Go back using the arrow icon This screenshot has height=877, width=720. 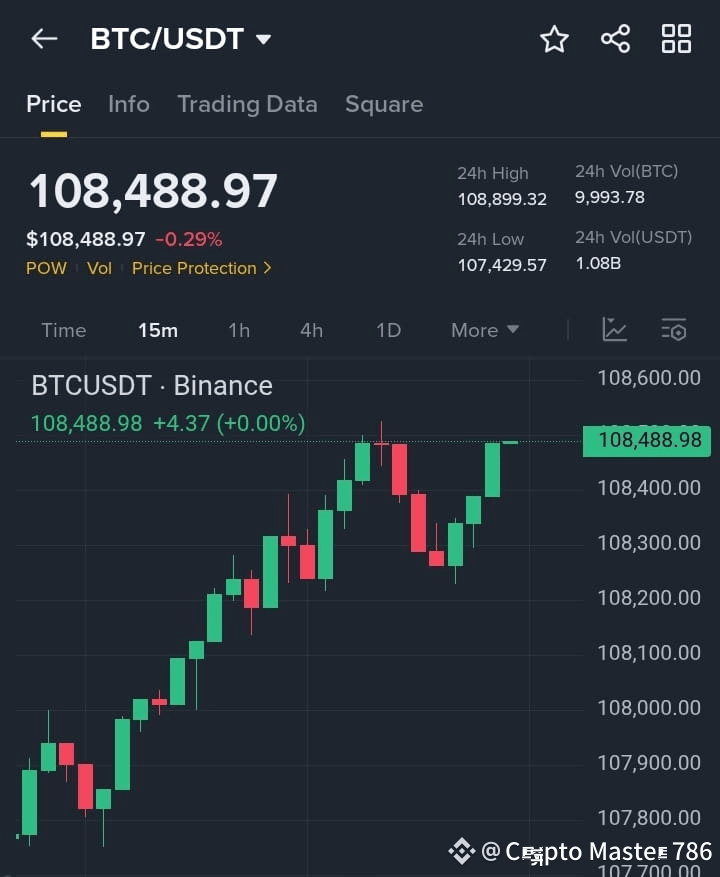[42, 39]
